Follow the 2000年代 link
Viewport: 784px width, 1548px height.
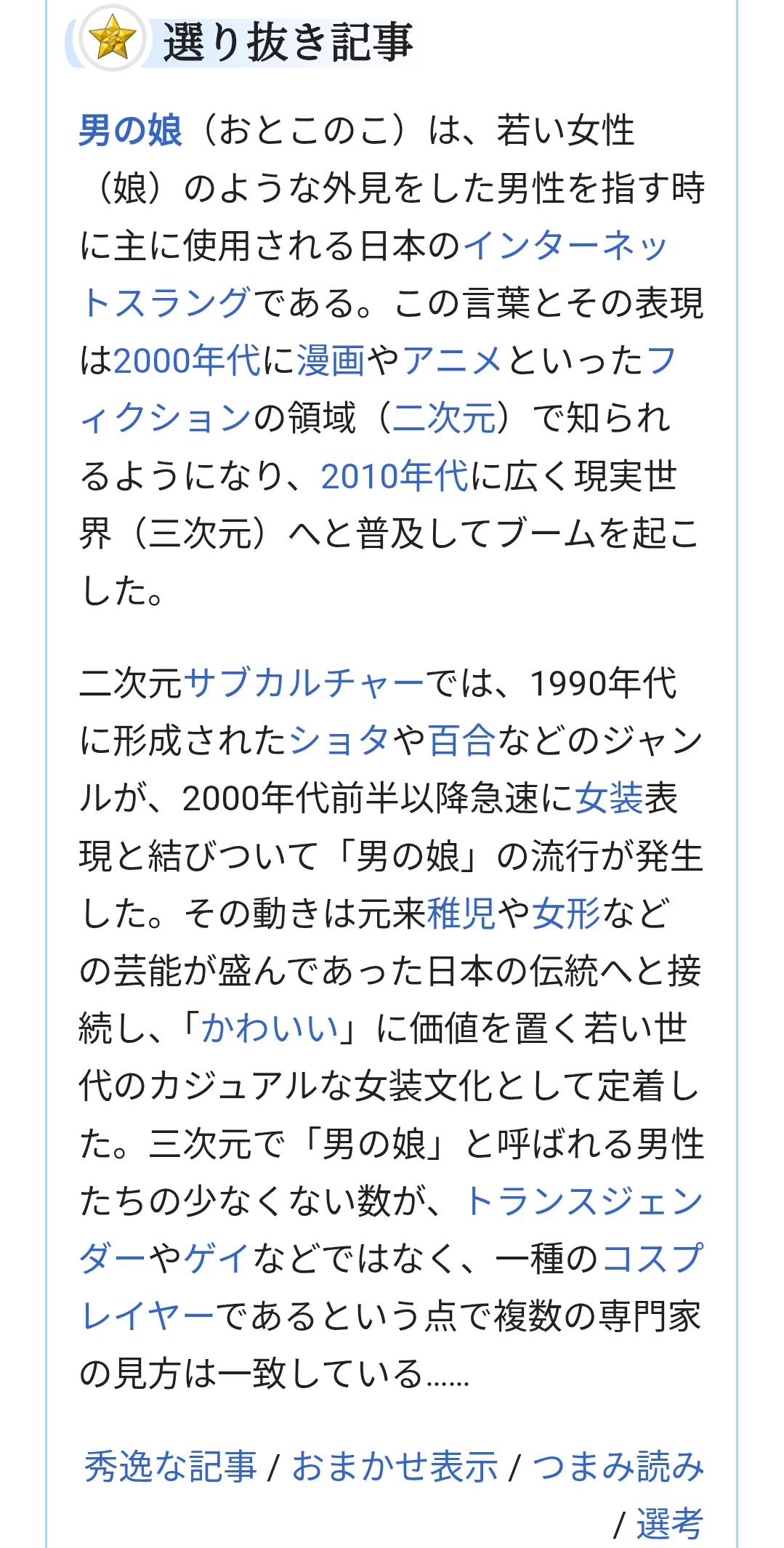[187, 360]
